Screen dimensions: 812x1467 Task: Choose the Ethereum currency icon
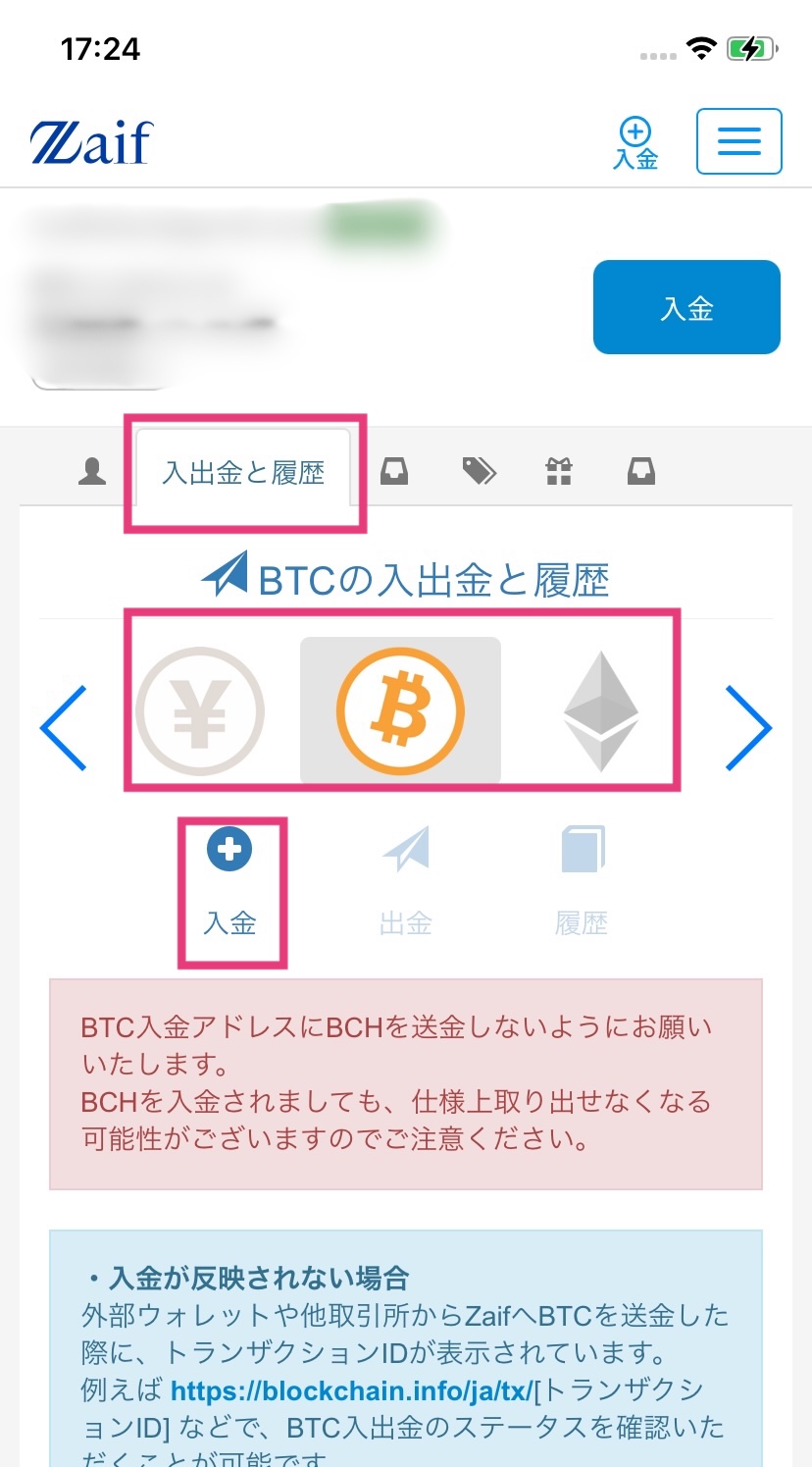(600, 711)
